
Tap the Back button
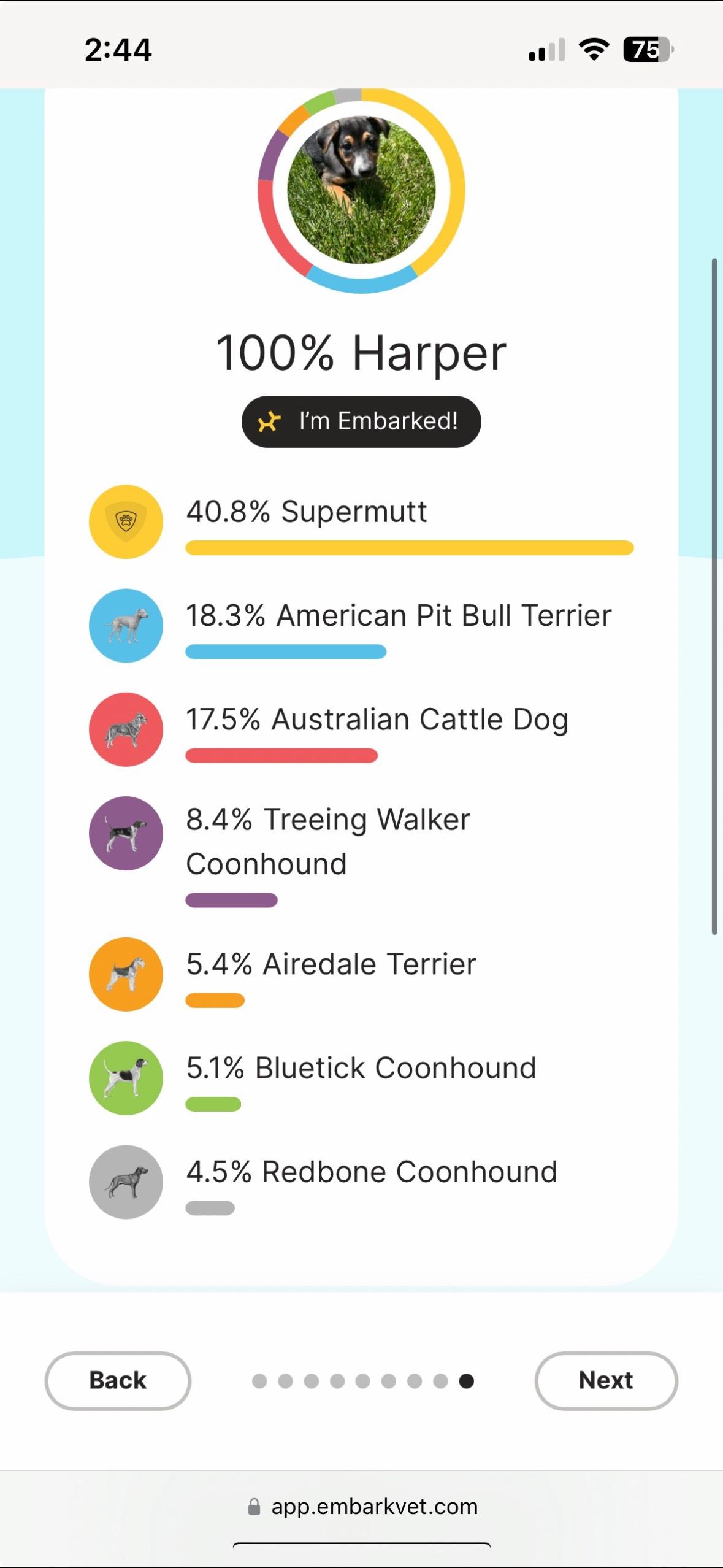pos(118,1380)
